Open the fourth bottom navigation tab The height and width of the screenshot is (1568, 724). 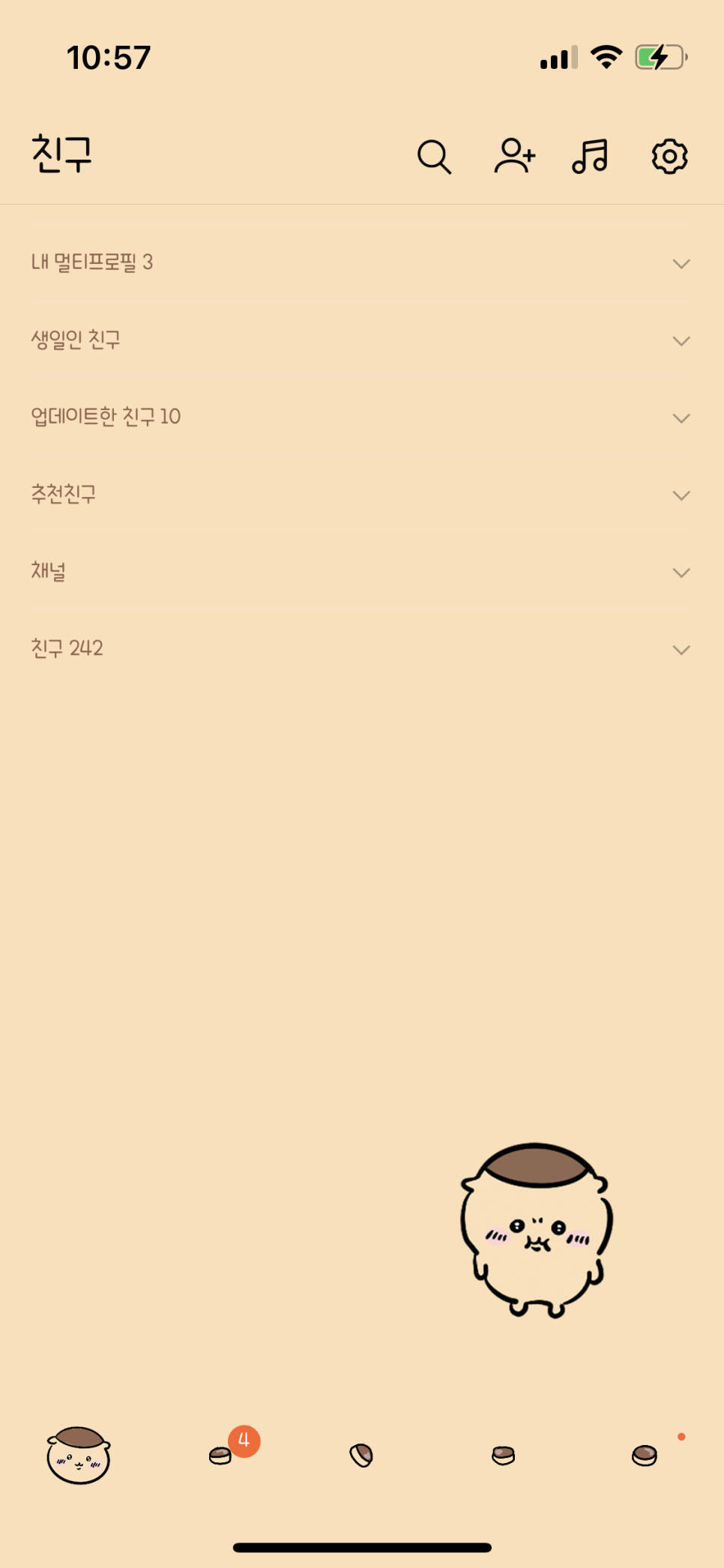click(x=503, y=1455)
